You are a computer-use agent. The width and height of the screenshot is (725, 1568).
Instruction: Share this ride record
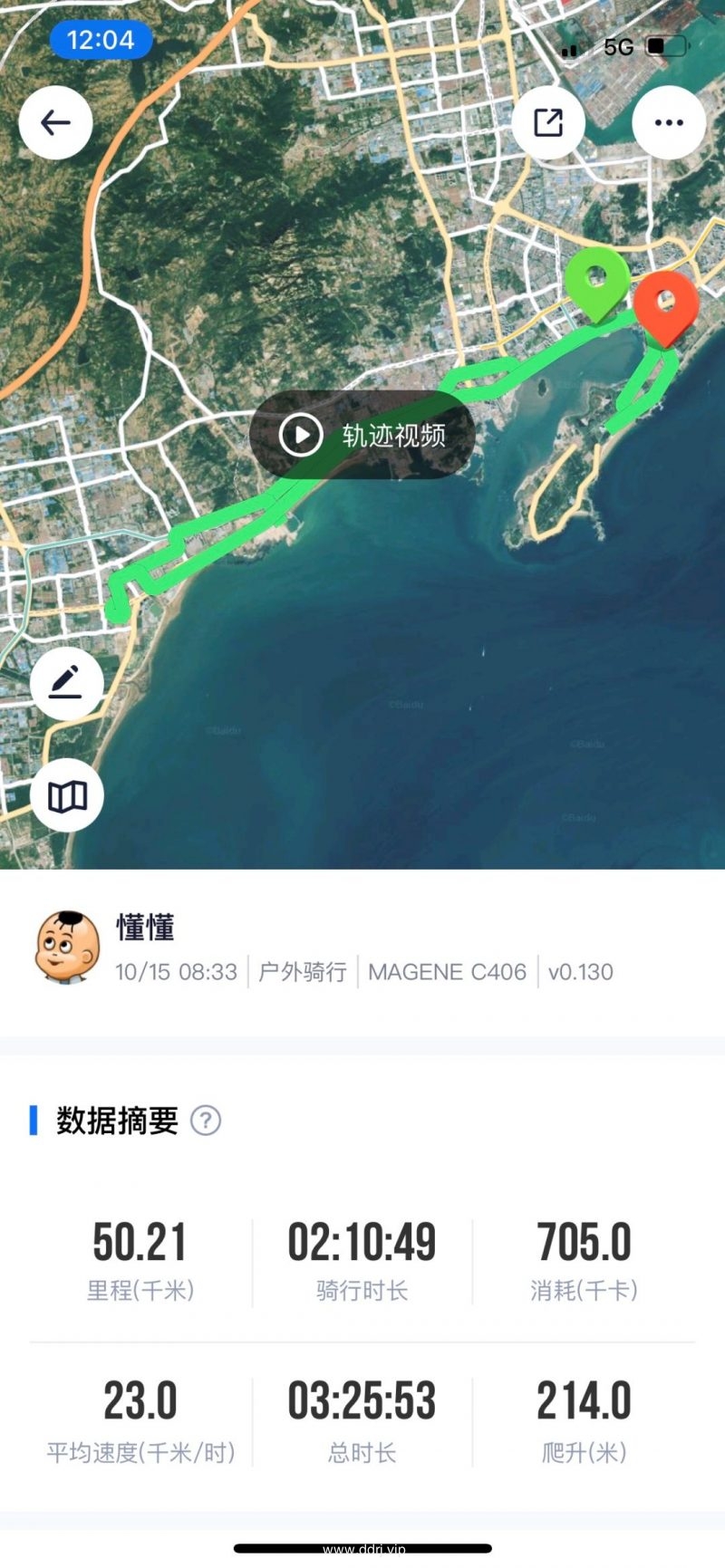tap(547, 123)
